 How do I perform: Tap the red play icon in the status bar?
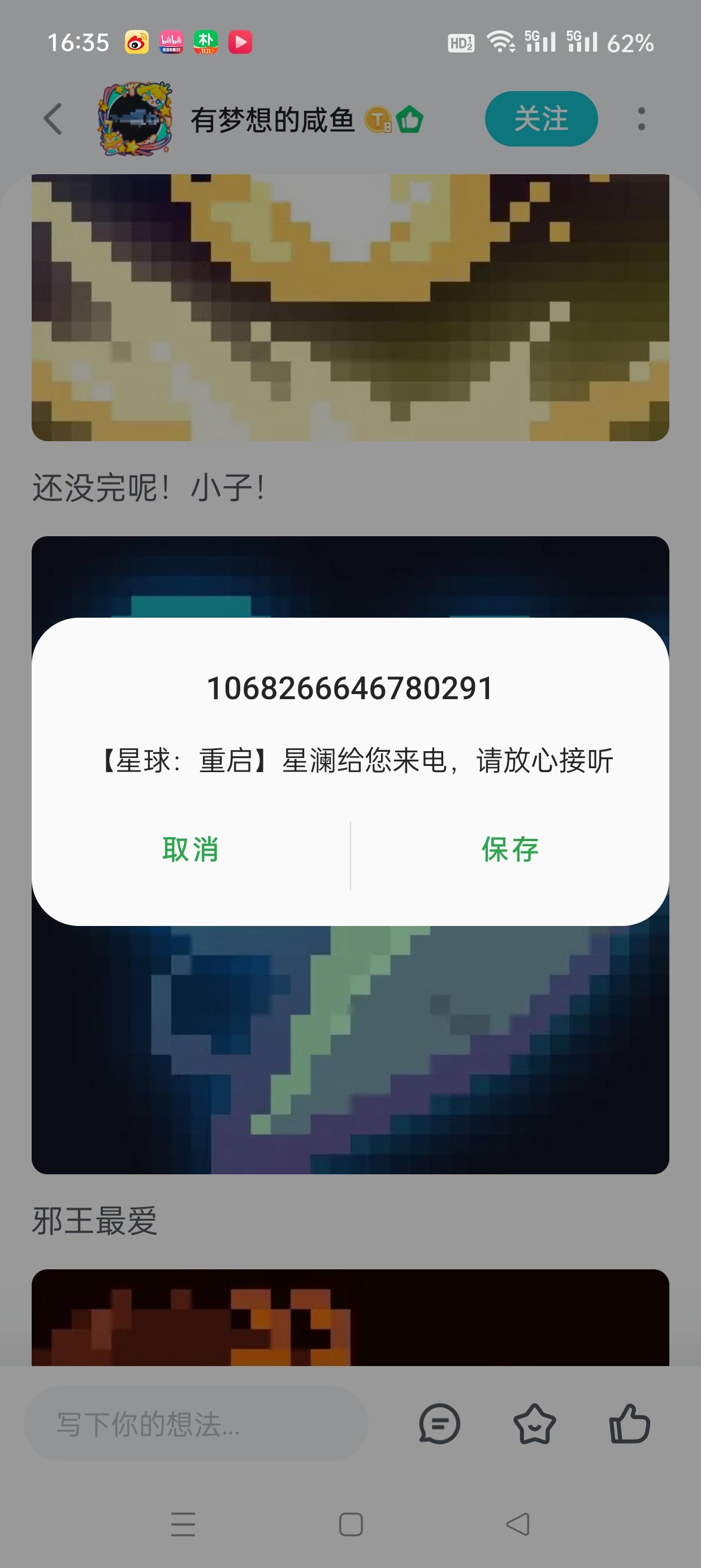241,42
